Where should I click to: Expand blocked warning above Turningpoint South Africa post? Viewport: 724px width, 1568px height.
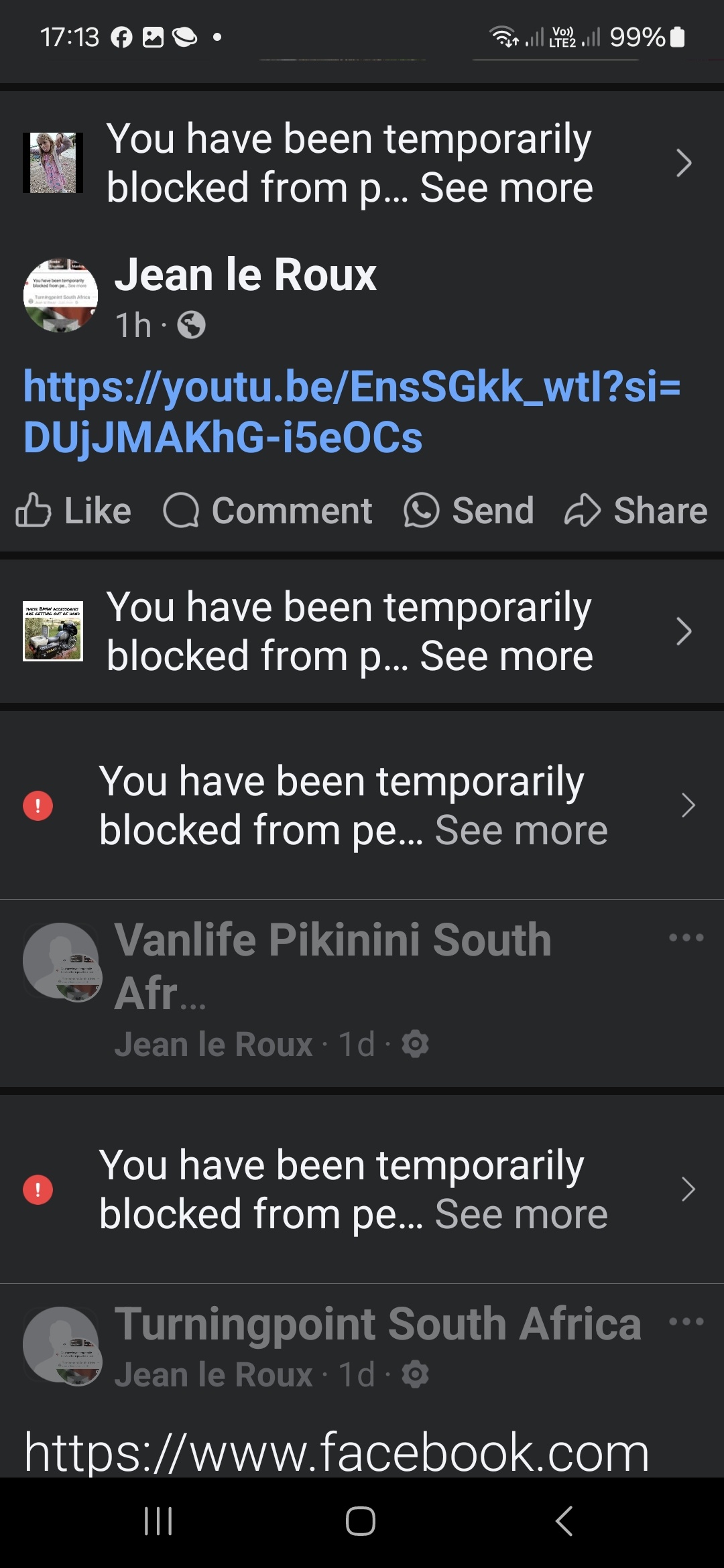coord(362,1189)
